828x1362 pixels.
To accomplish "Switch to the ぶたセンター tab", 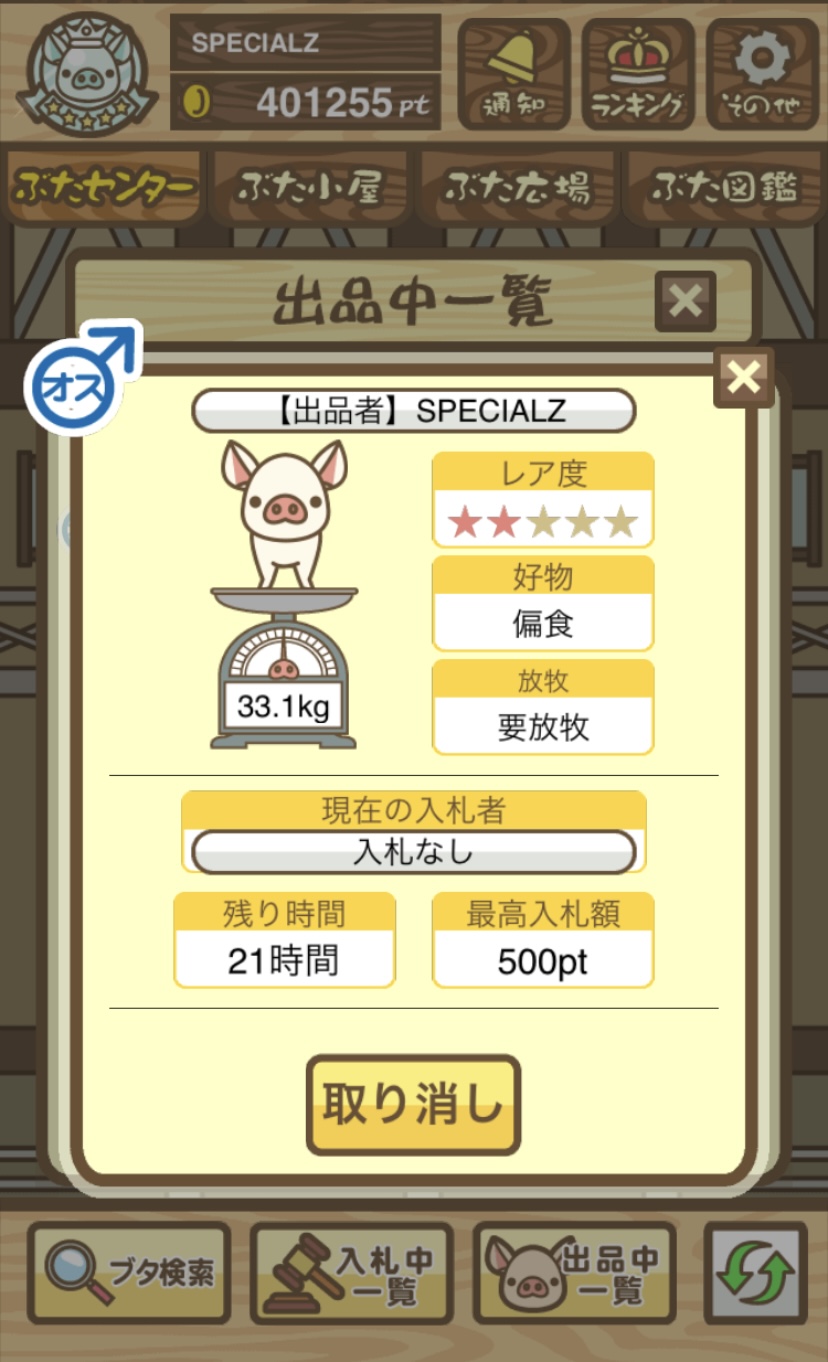I will (104, 187).
